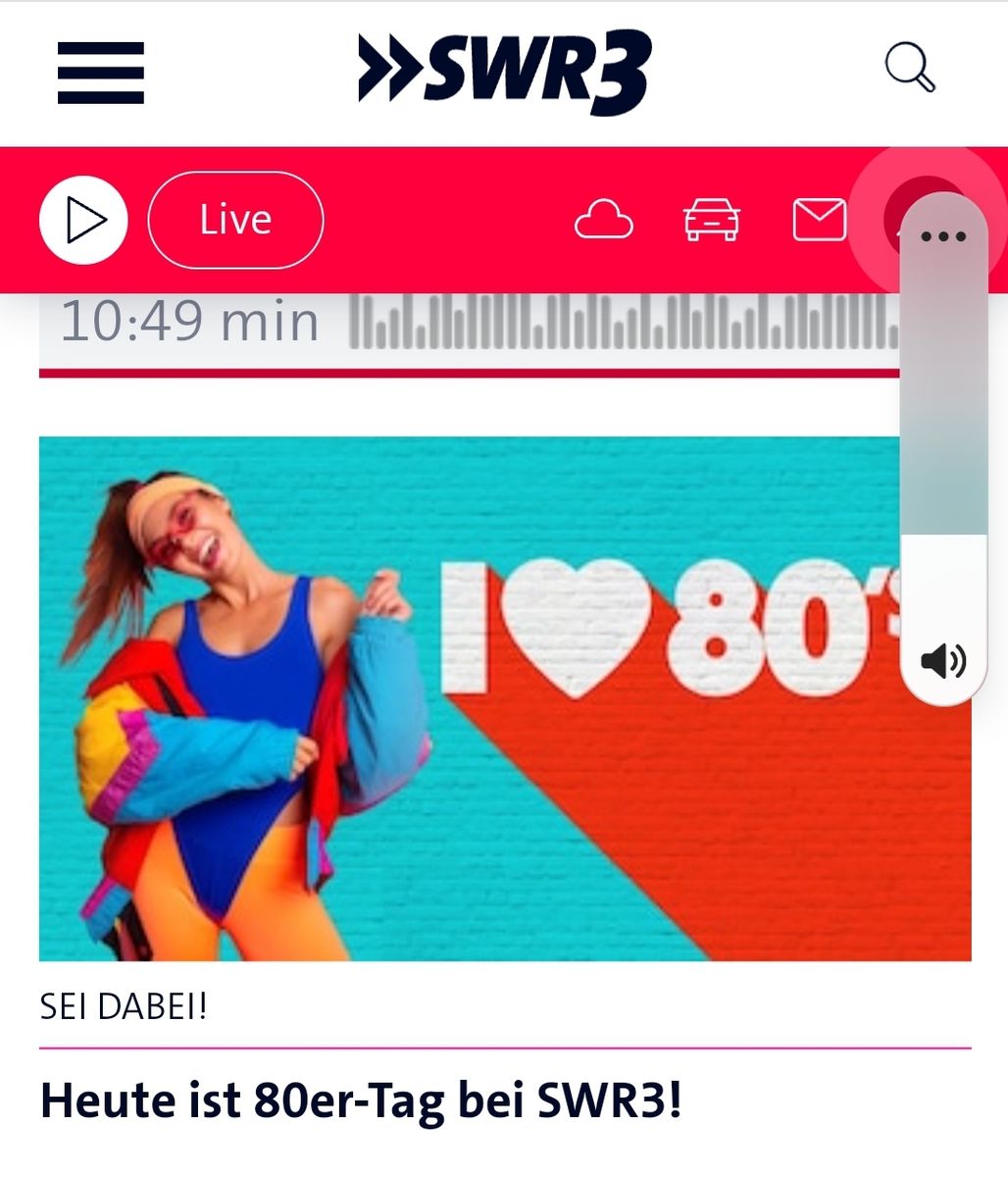Open the mail envelope icon
This screenshot has width=1008, height=1177.
coord(819,220)
